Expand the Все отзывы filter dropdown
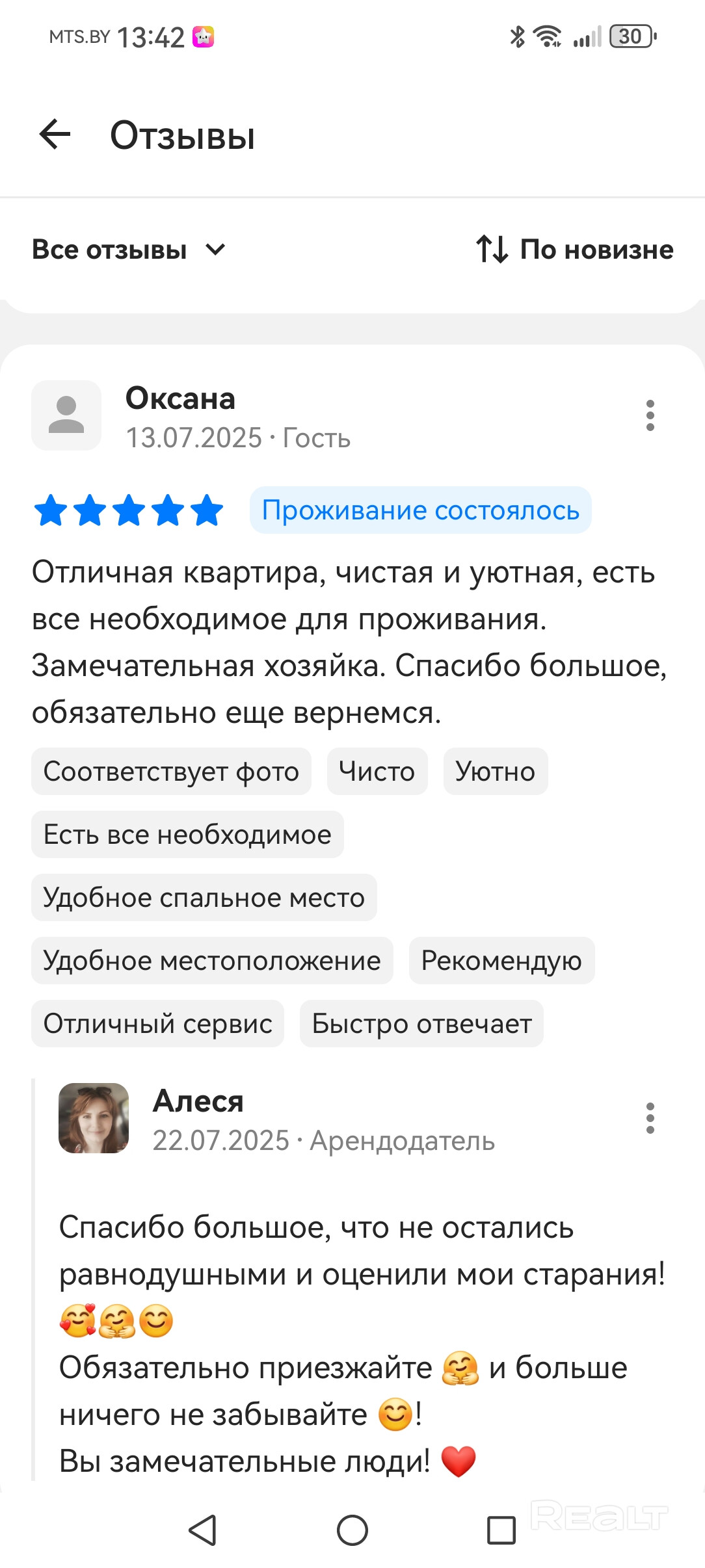The image size is (705, 1568). [x=129, y=250]
